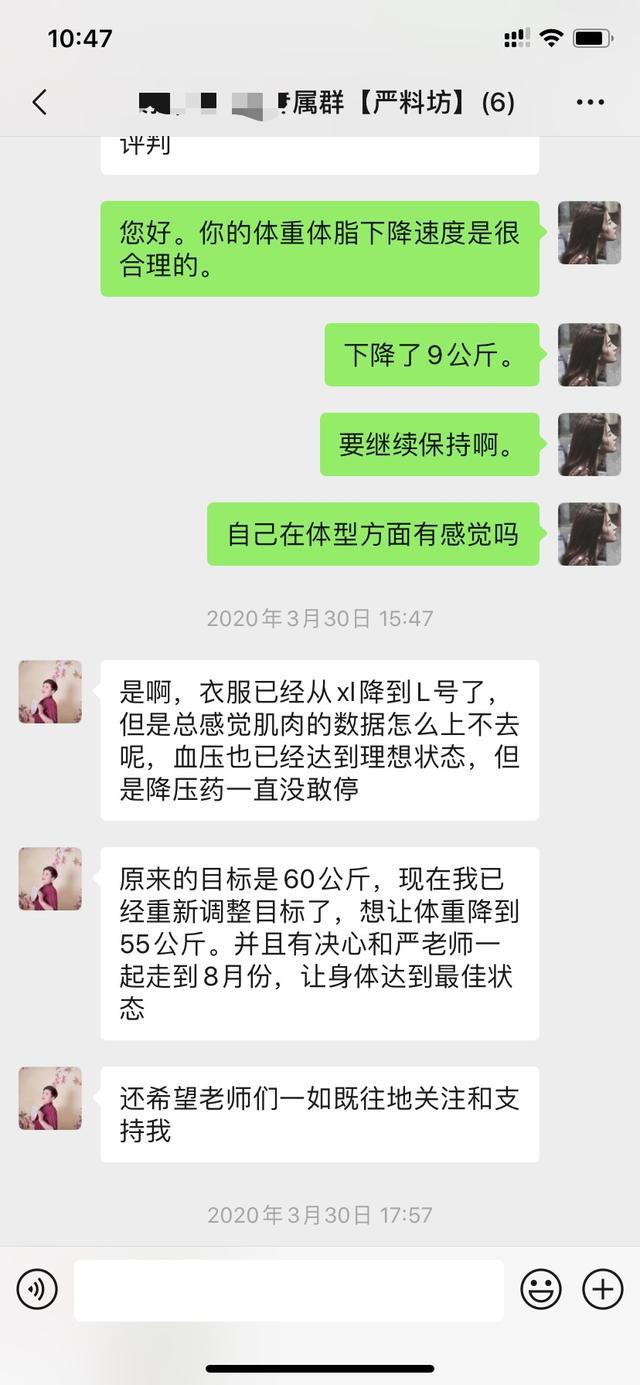Open the plus attachments panel
The image size is (640, 1385).
[602, 1290]
